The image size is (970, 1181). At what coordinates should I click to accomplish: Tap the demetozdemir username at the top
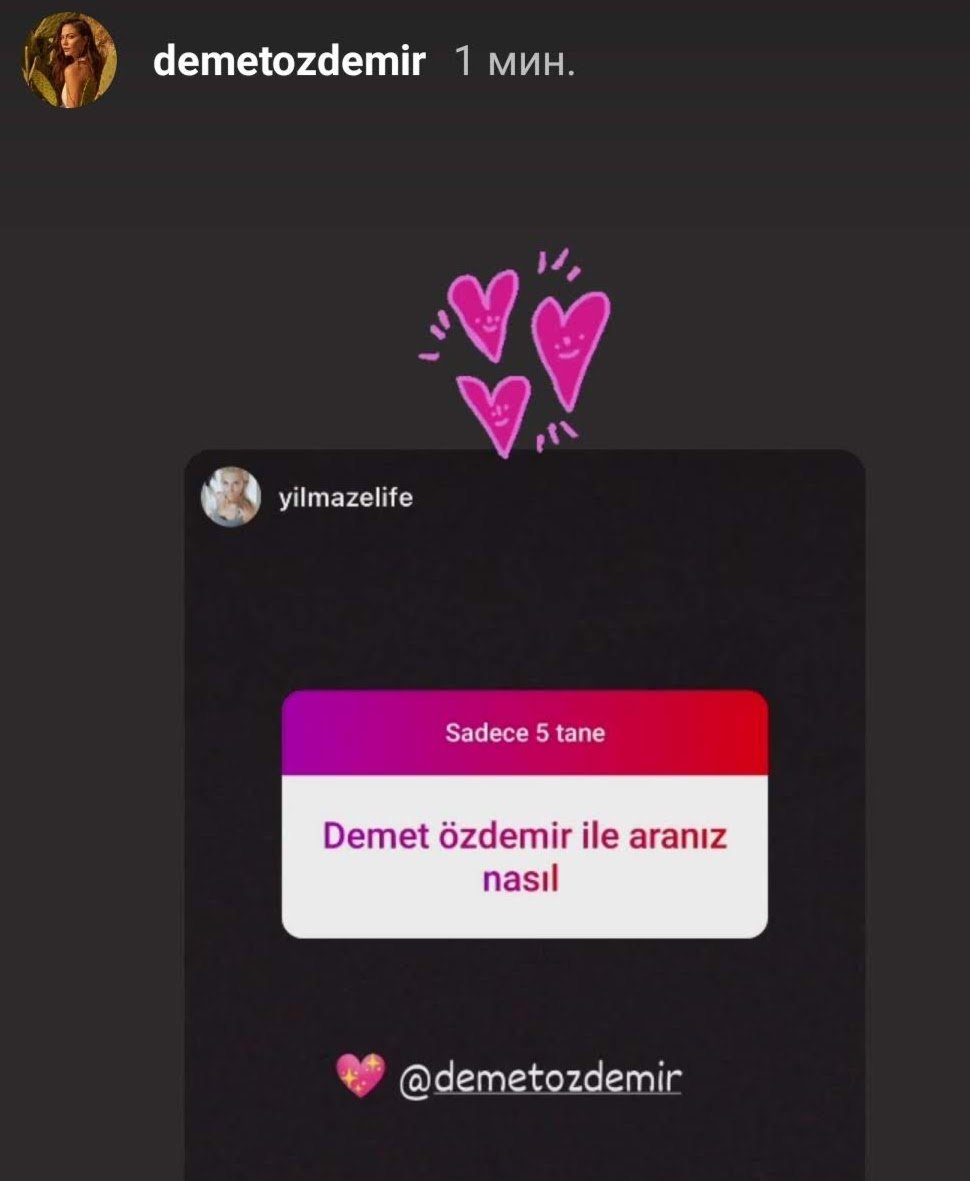(289, 62)
